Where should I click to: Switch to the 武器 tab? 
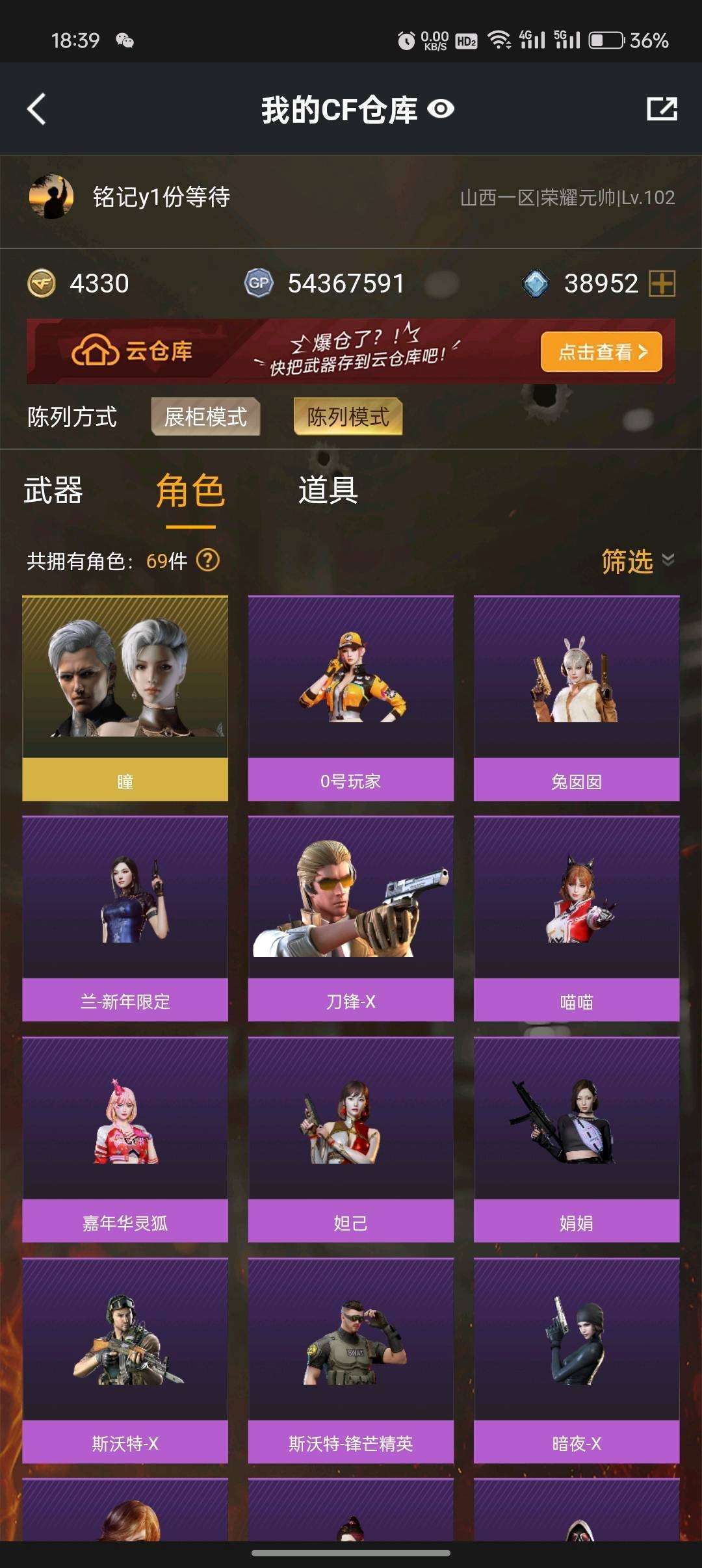coord(53,490)
